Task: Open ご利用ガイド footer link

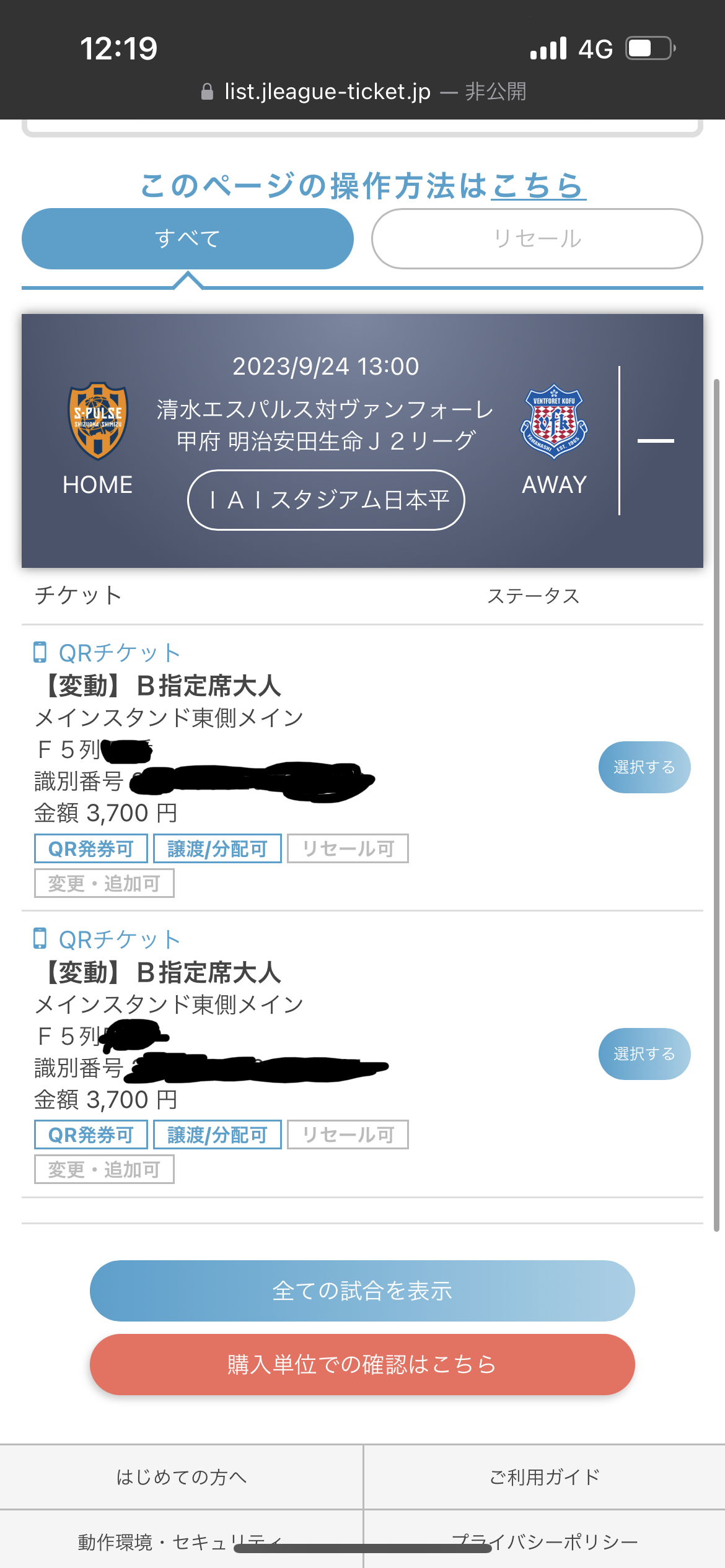Action: [x=545, y=1477]
